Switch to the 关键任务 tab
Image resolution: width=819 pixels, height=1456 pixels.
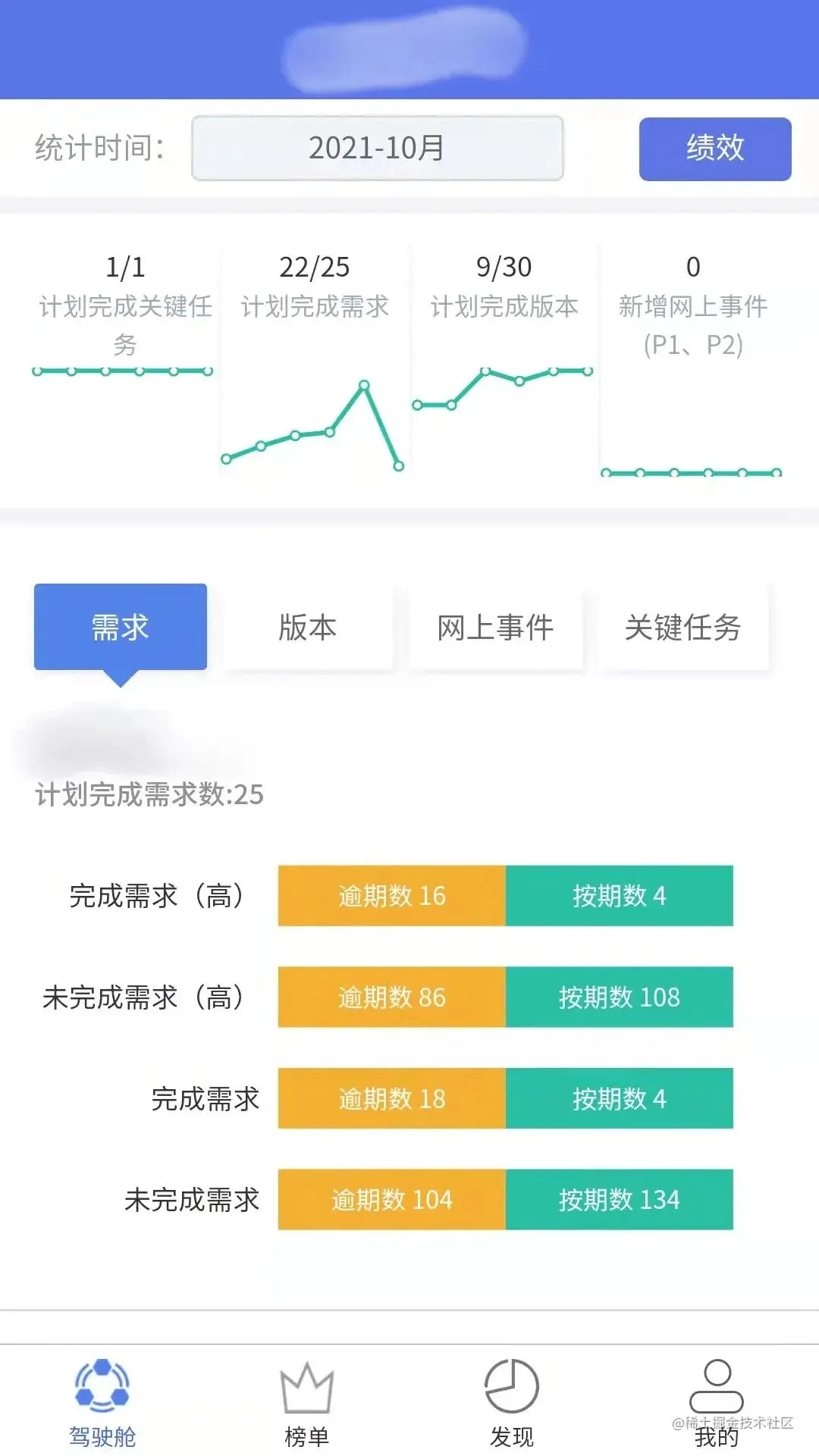(682, 627)
